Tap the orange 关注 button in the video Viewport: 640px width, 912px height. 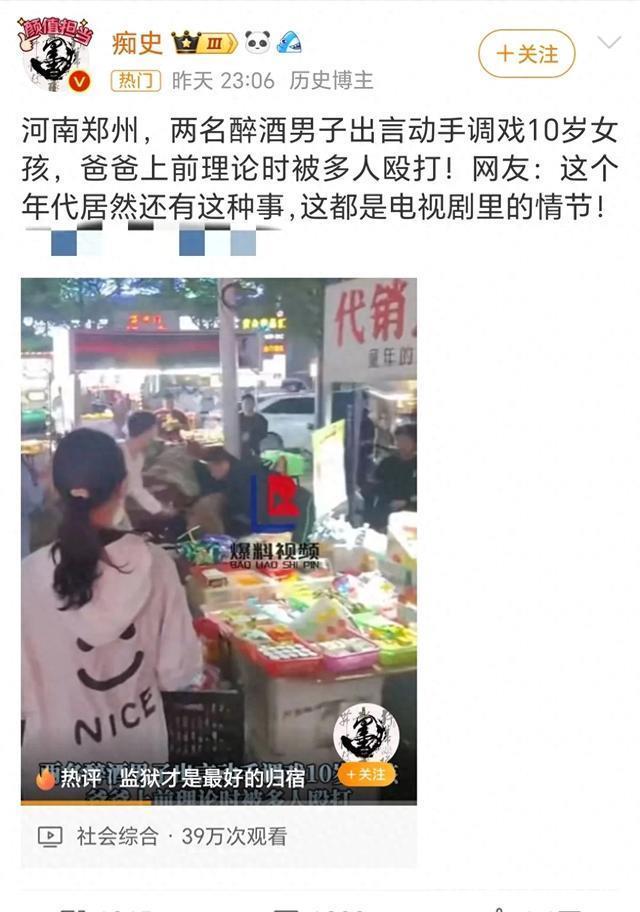(x=366, y=775)
